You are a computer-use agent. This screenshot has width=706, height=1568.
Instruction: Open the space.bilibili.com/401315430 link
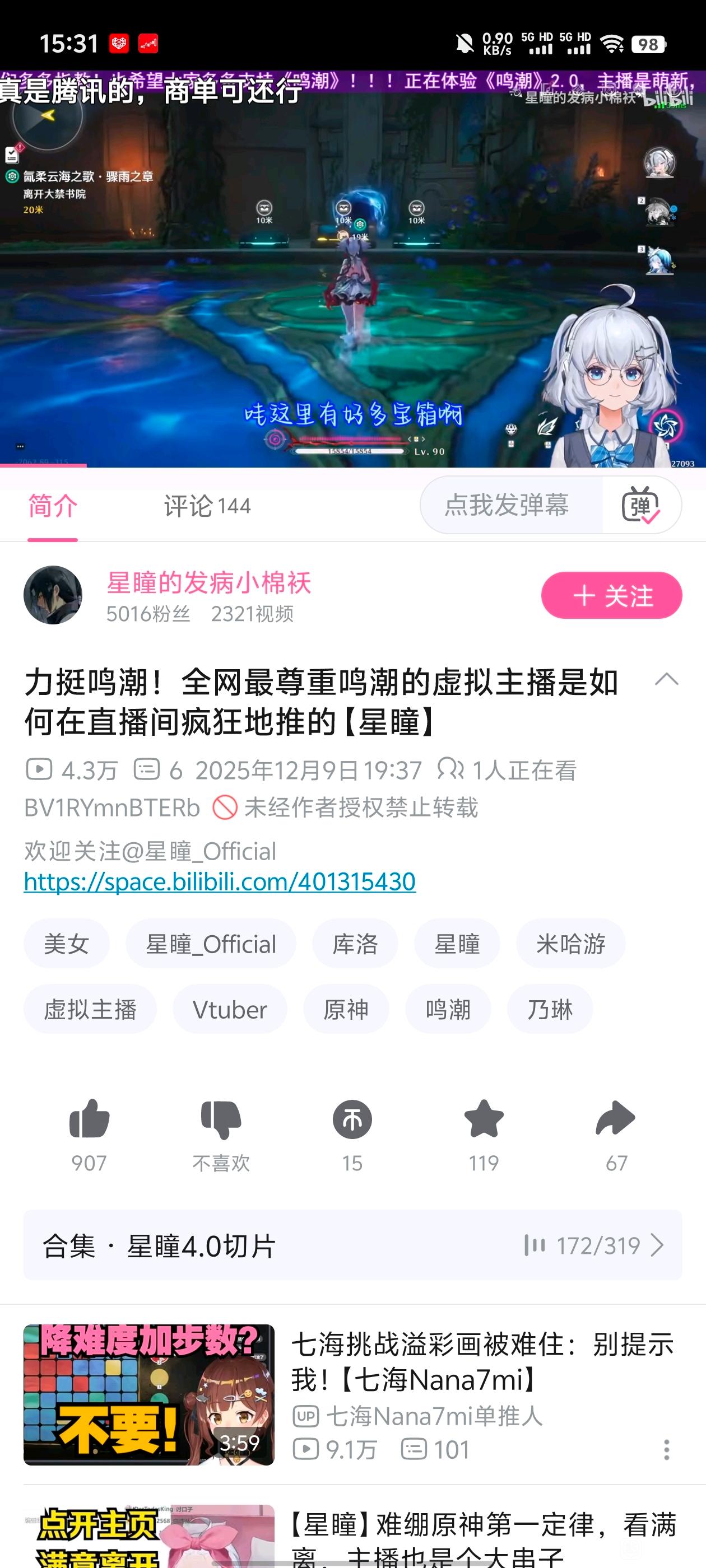219,881
